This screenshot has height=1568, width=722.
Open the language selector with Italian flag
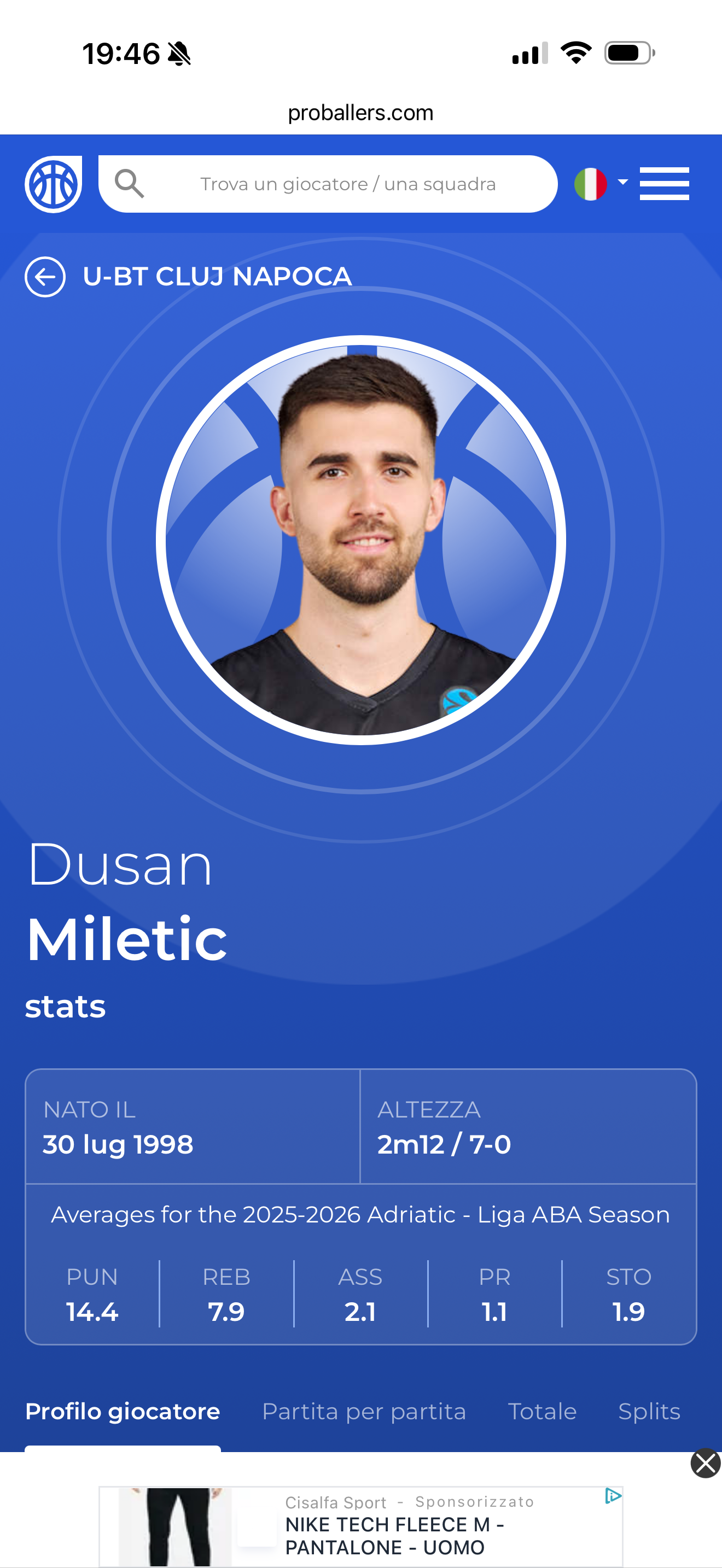[x=599, y=184]
